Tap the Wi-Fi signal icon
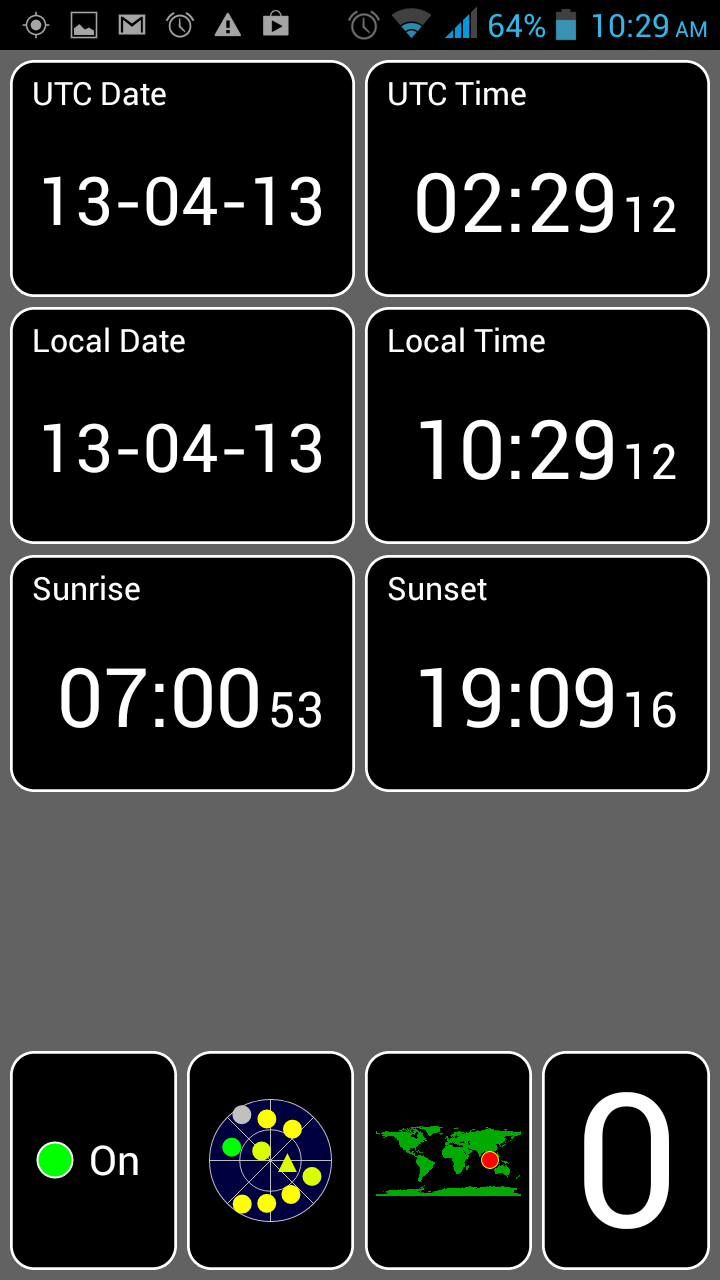This screenshot has height=1280, width=720. click(x=411, y=25)
